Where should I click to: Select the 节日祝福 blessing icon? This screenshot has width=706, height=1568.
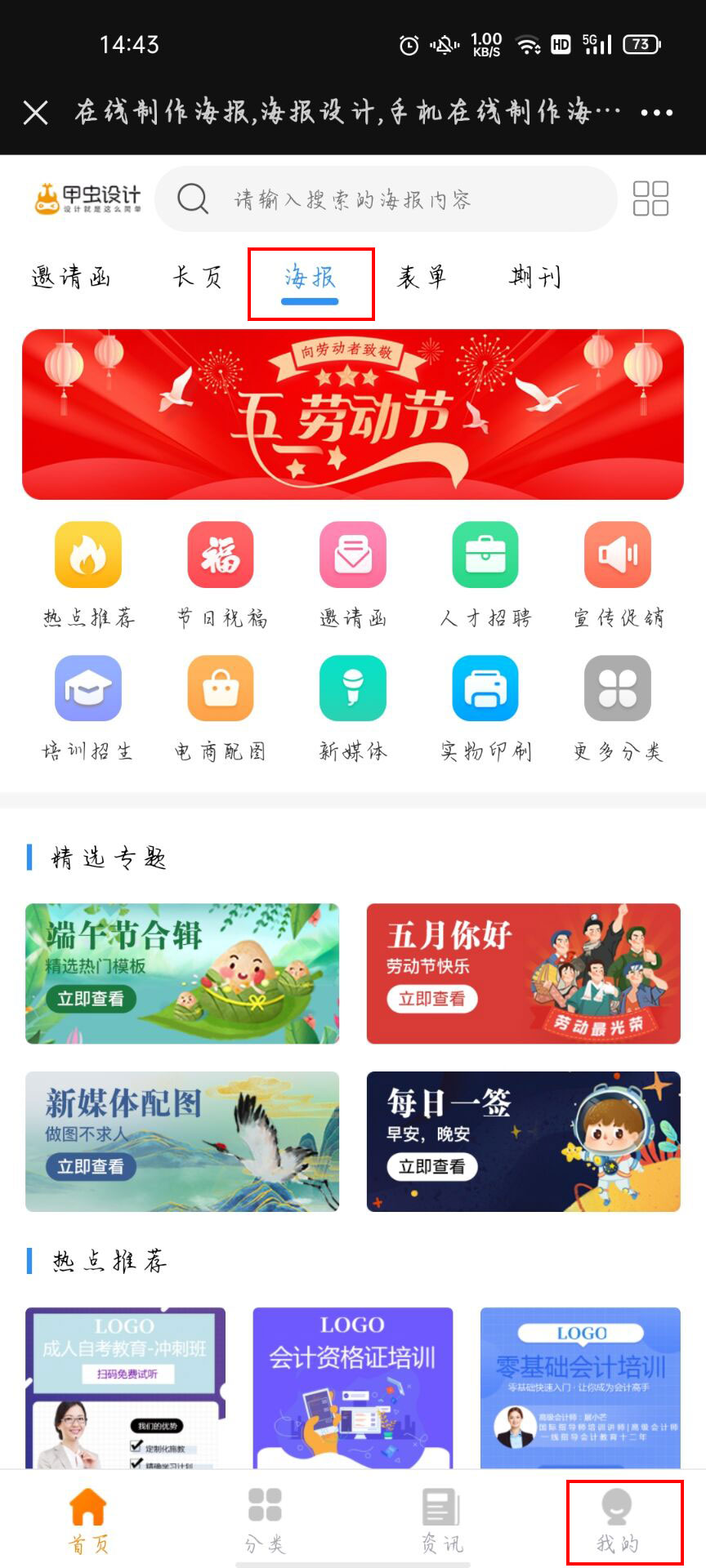(x=220, y=555)
